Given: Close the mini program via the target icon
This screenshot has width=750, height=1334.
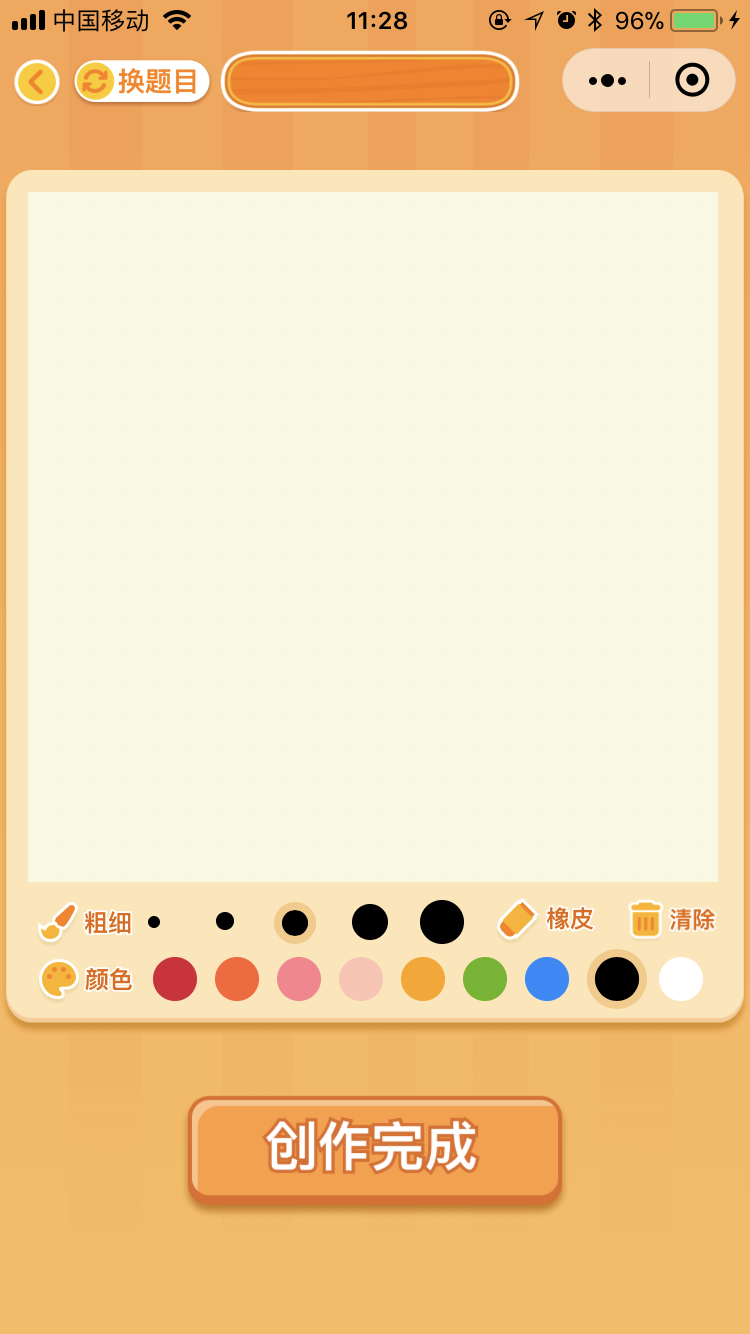Looking at the screenshot, I should pos(692,80).
